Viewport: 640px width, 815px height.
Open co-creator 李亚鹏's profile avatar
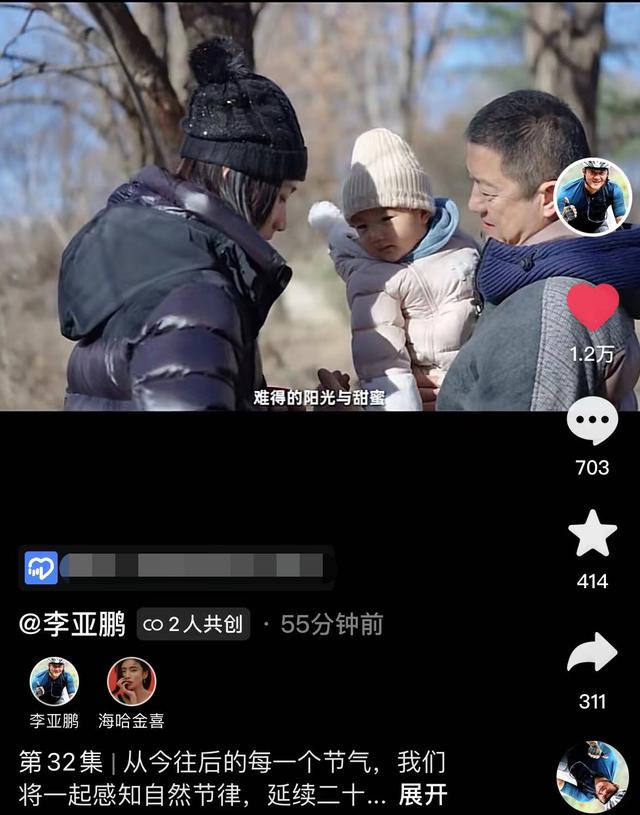tap(54, 682)
